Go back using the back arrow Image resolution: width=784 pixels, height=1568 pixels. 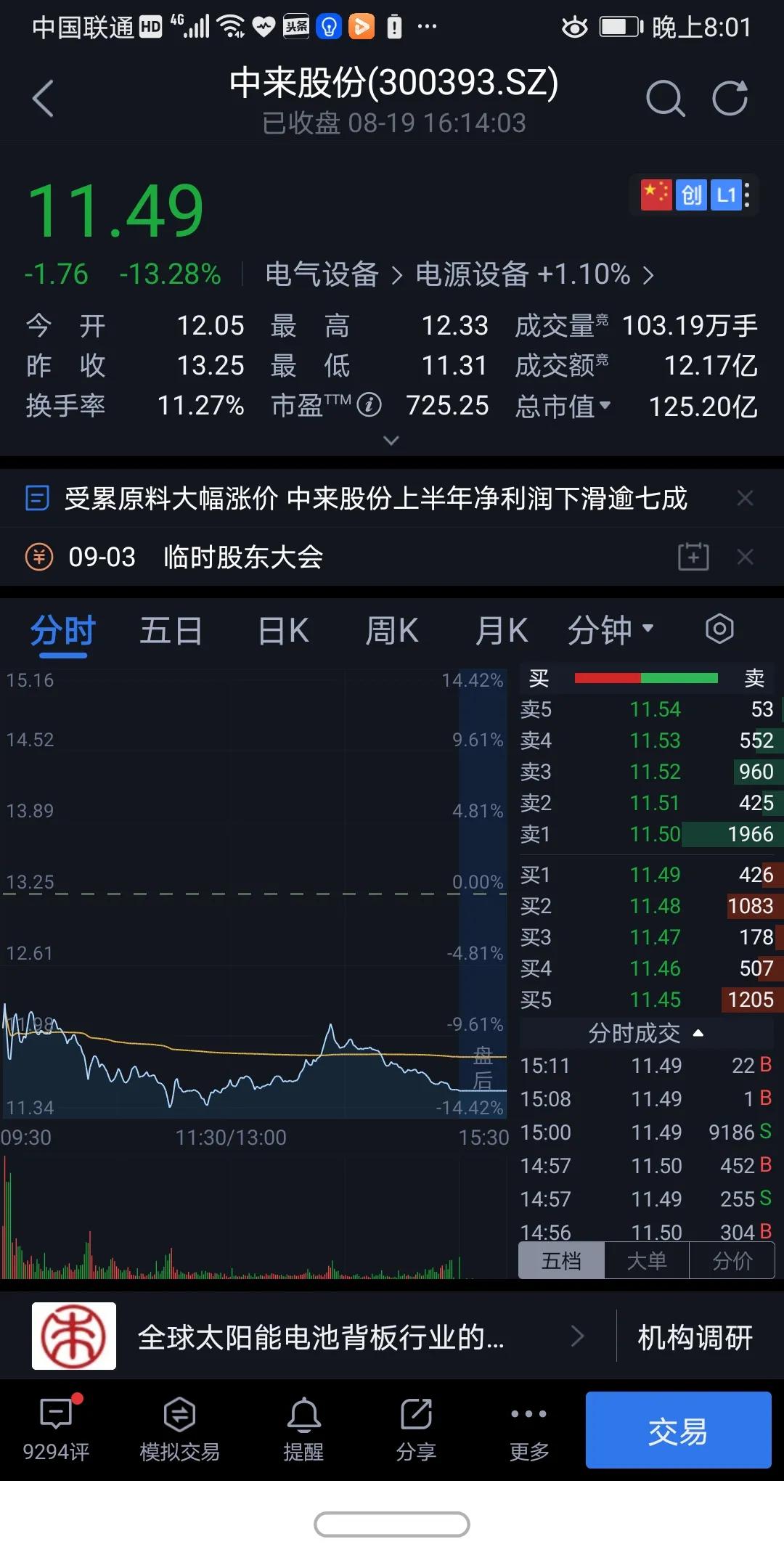click(x=44, y=99)
